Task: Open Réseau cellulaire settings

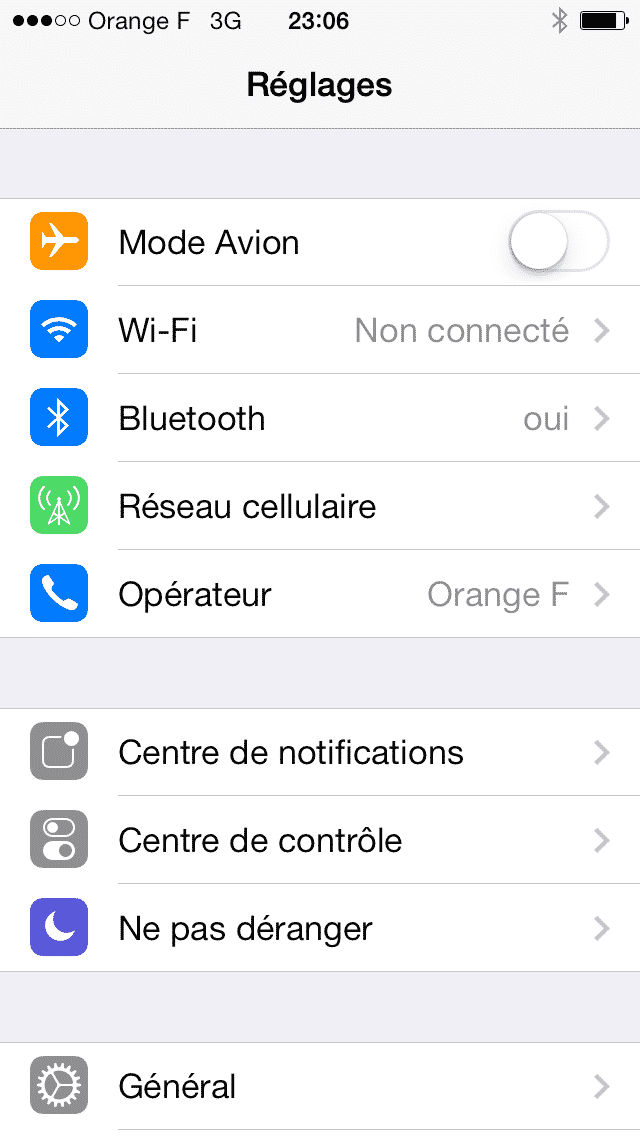Action: pos(320,506)
